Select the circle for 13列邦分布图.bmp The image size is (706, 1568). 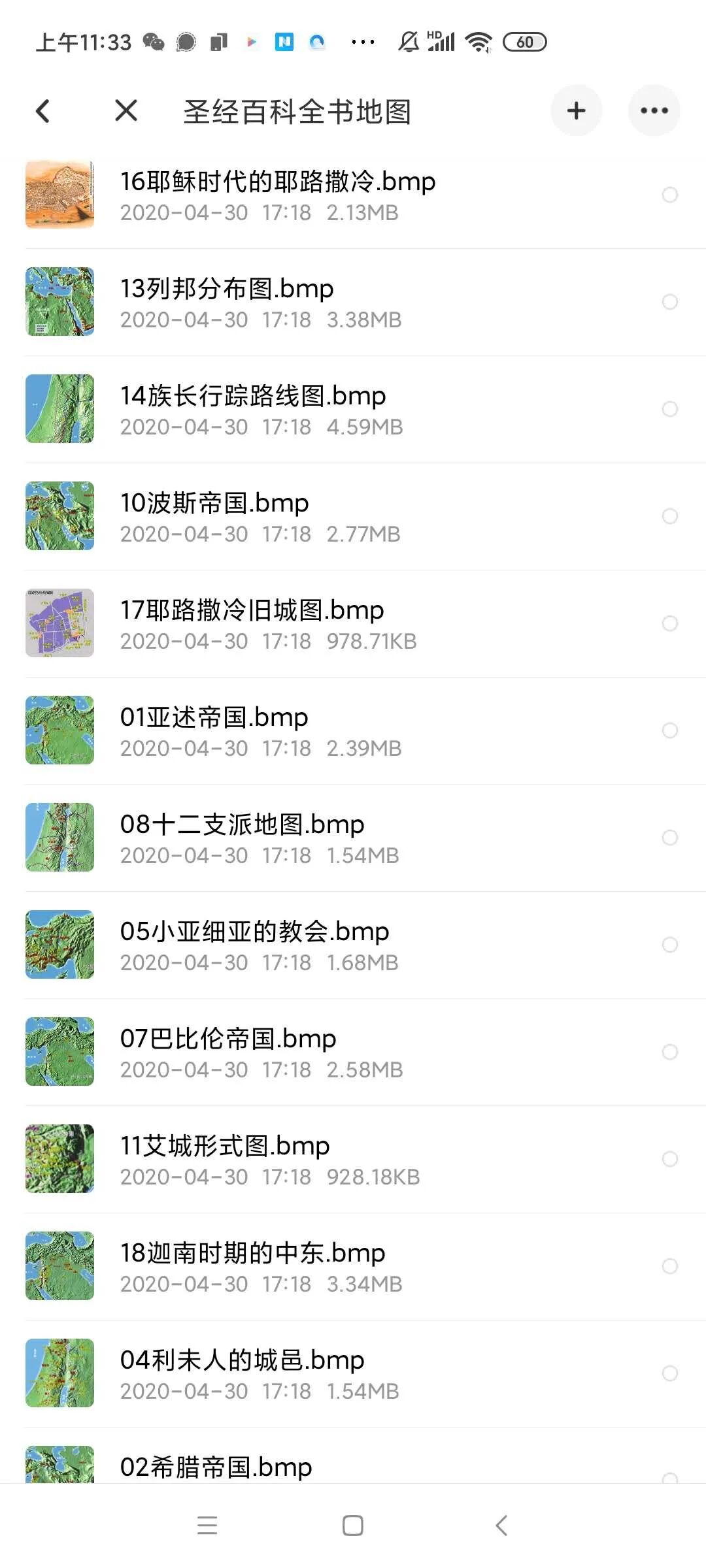coord(669,302)
